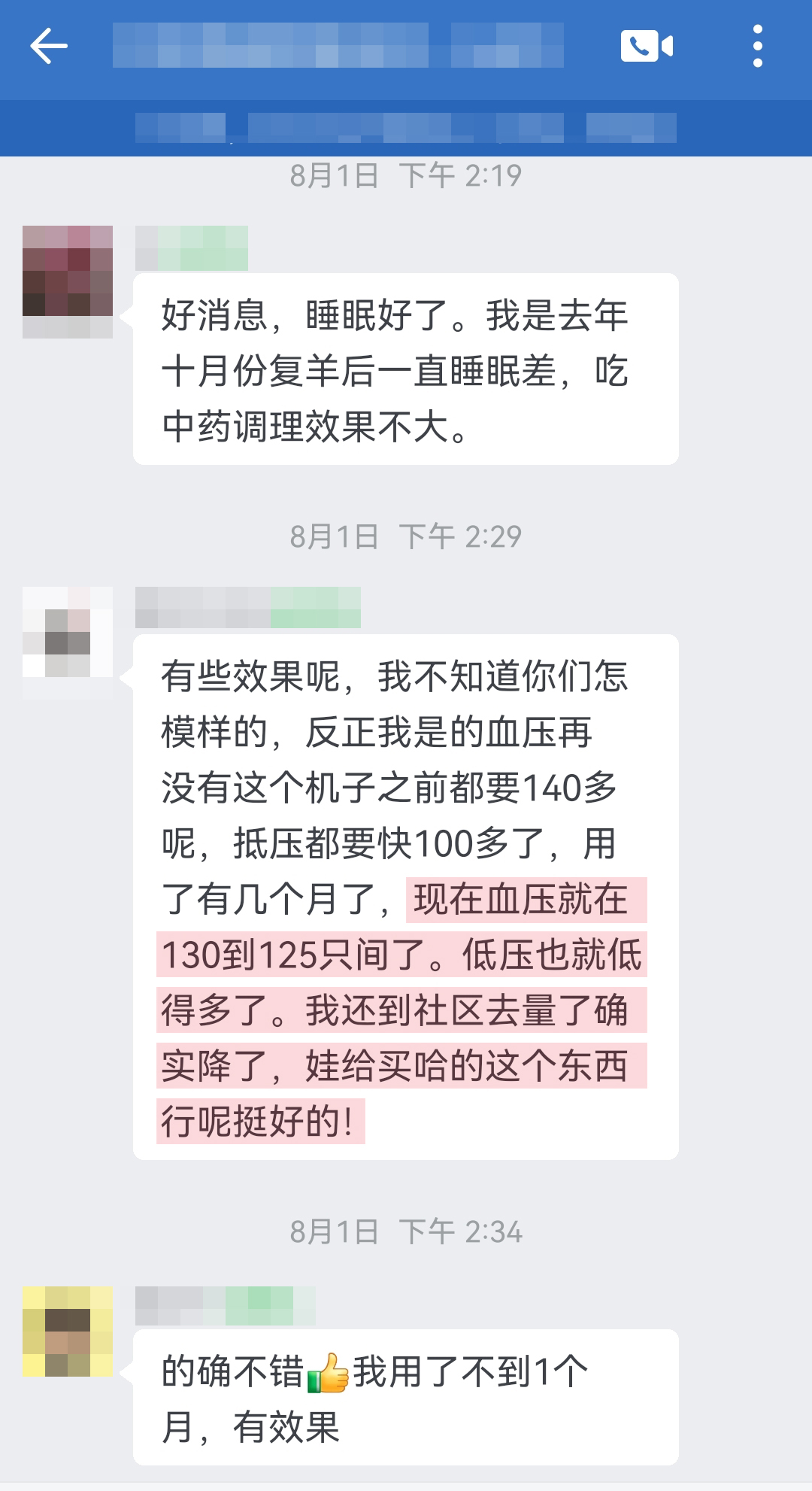812x1491 pixels.
Task: Tap the green tag beside the second sender's name
Action: [316, 608]
